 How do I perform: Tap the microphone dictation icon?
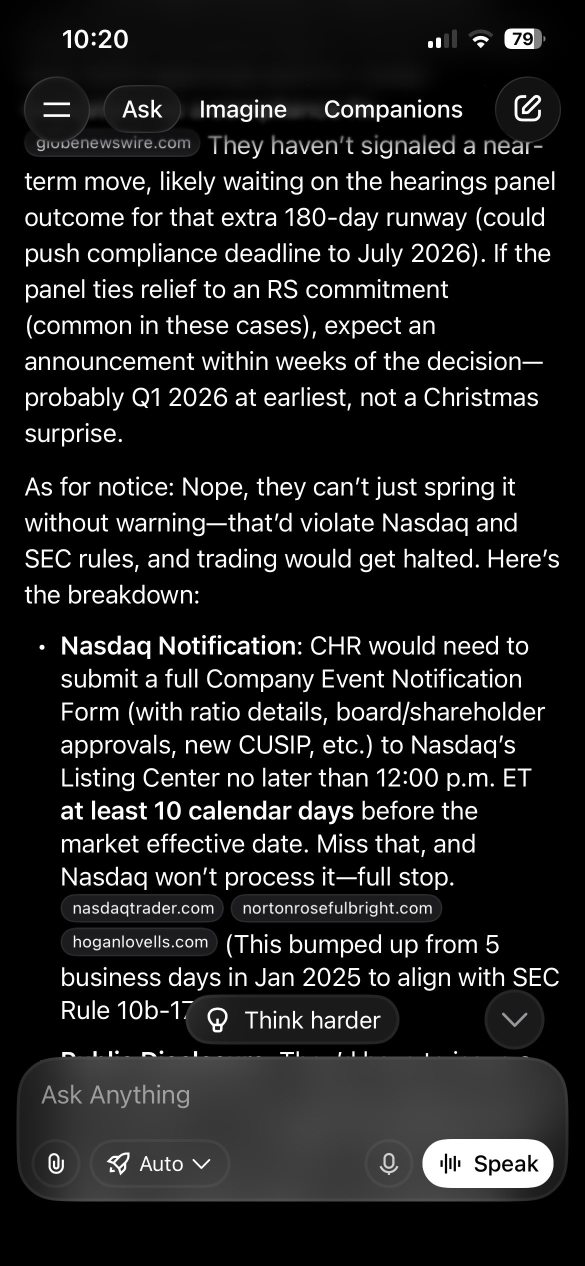[x=389, y=1164]
